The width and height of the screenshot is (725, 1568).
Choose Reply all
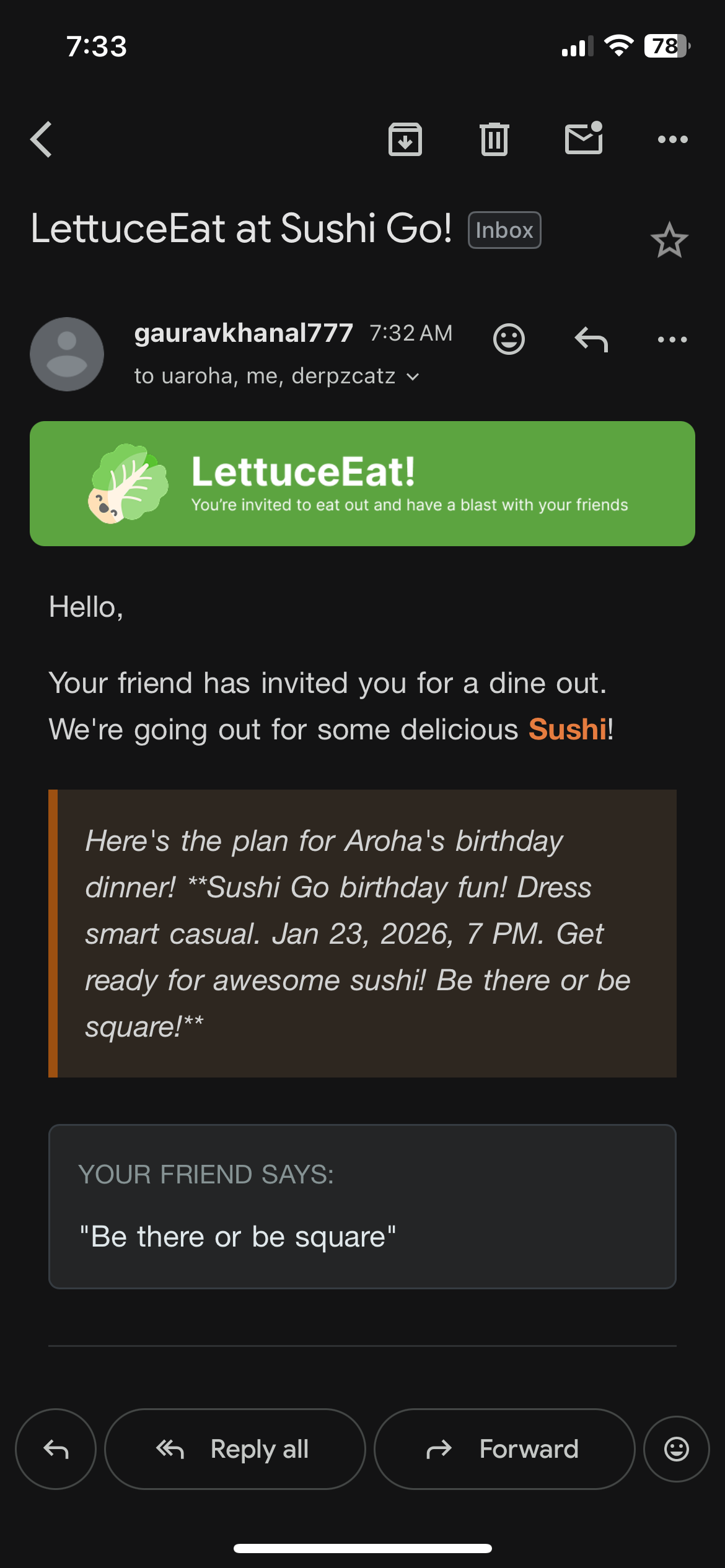click(235, 1449)
